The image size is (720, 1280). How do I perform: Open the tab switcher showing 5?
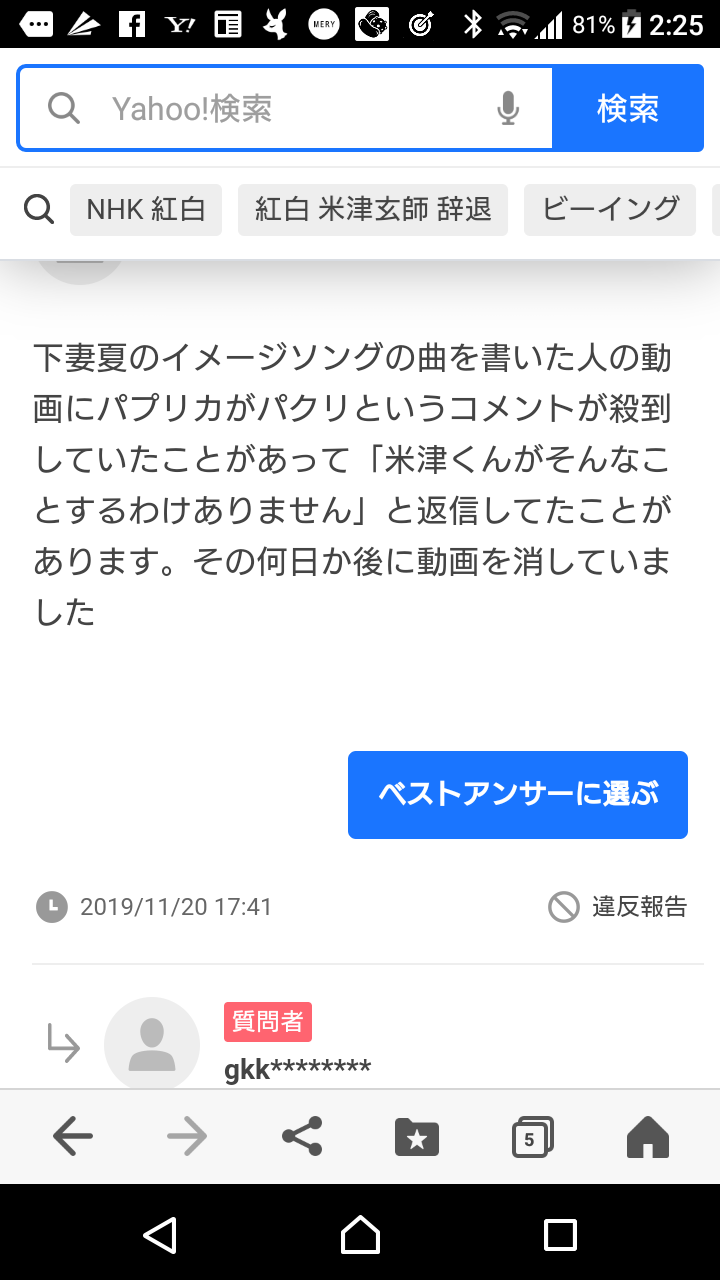532,1137
